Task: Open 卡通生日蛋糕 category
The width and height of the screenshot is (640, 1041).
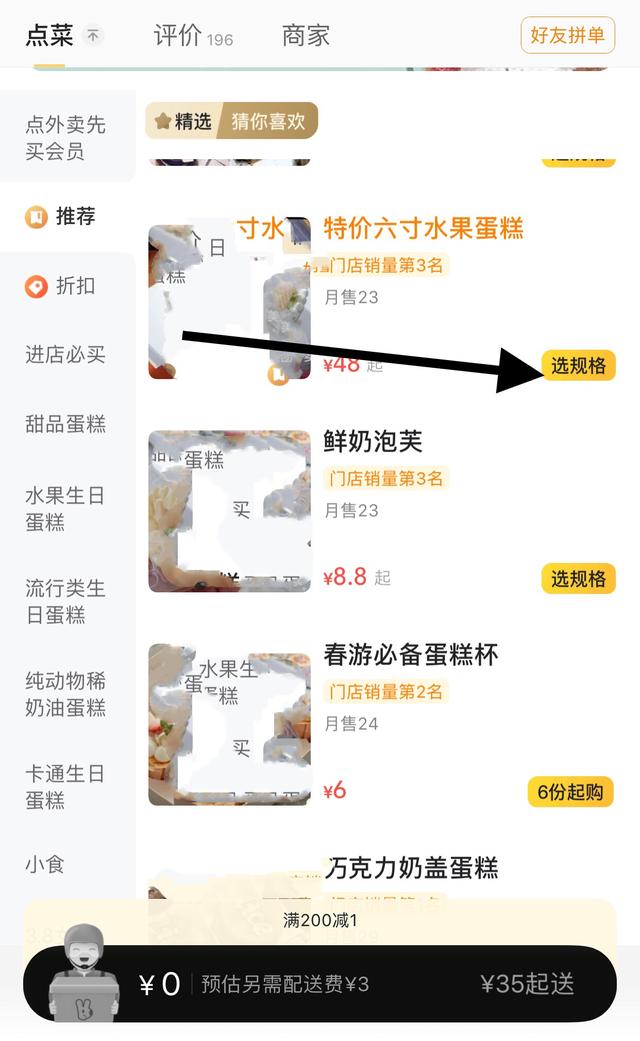Action: click(x=66, y=786)
